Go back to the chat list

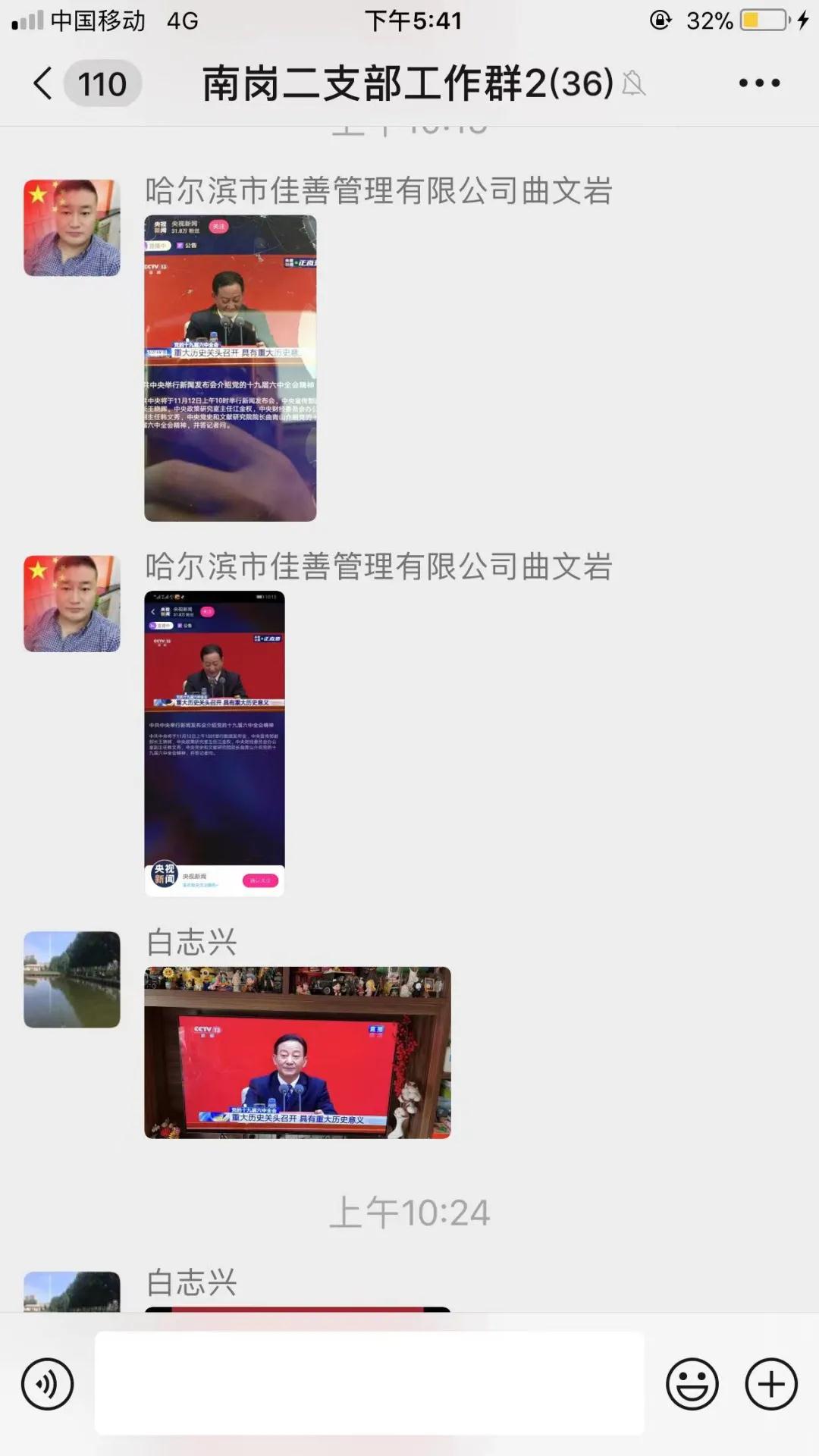coord(44,83)
